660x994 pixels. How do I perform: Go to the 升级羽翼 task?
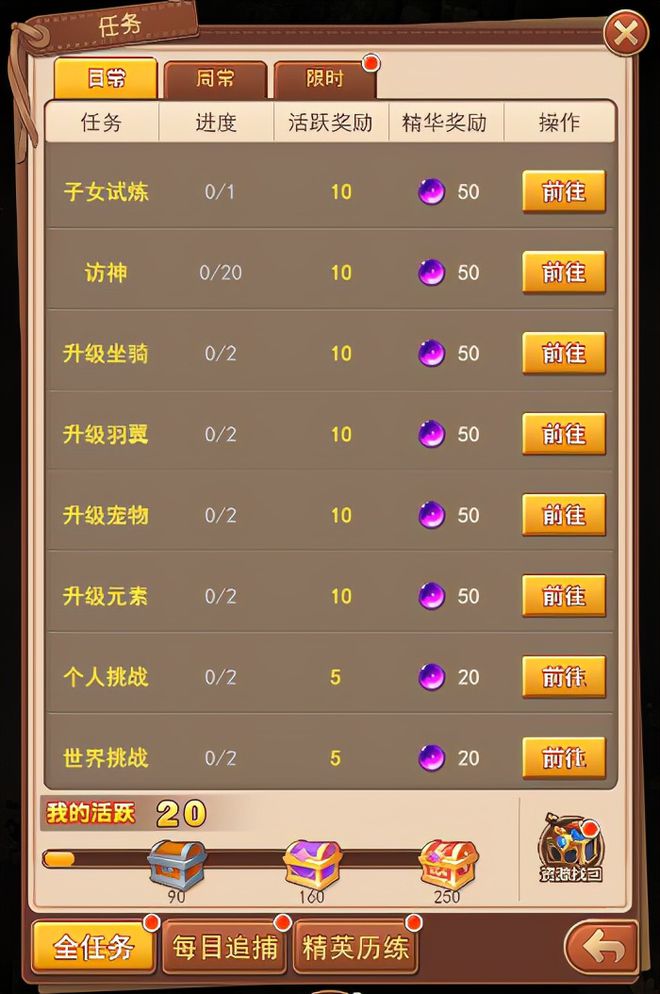pos(563,434)
